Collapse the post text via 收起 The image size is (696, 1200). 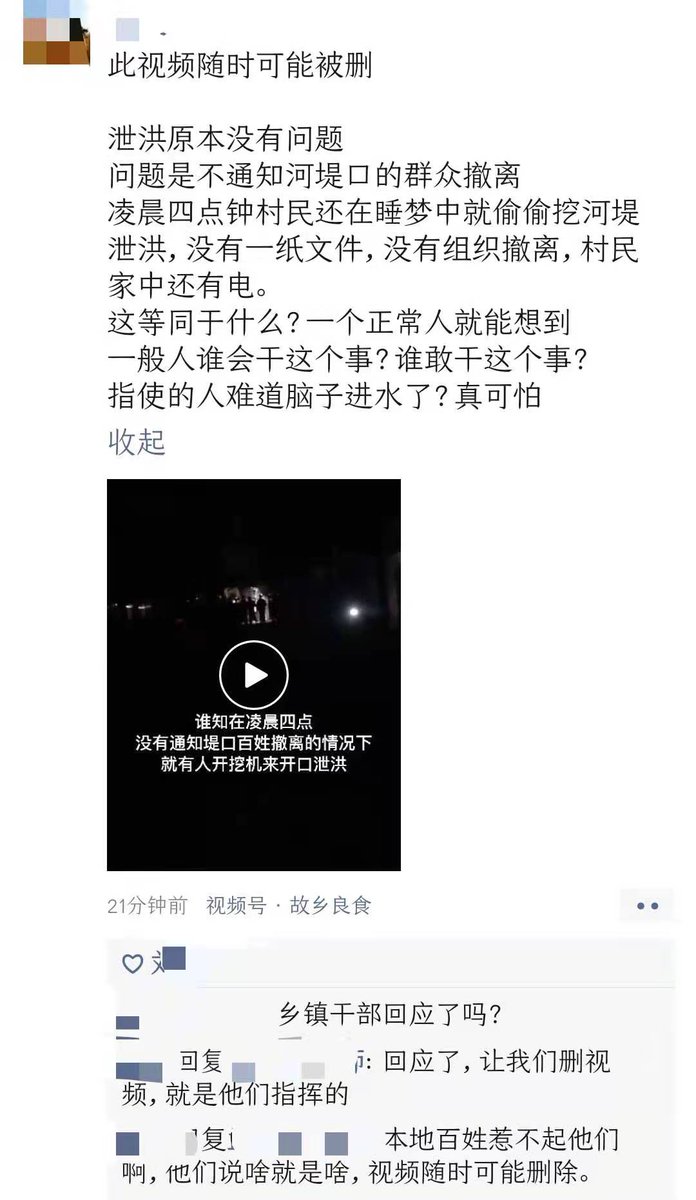(136, 442)
